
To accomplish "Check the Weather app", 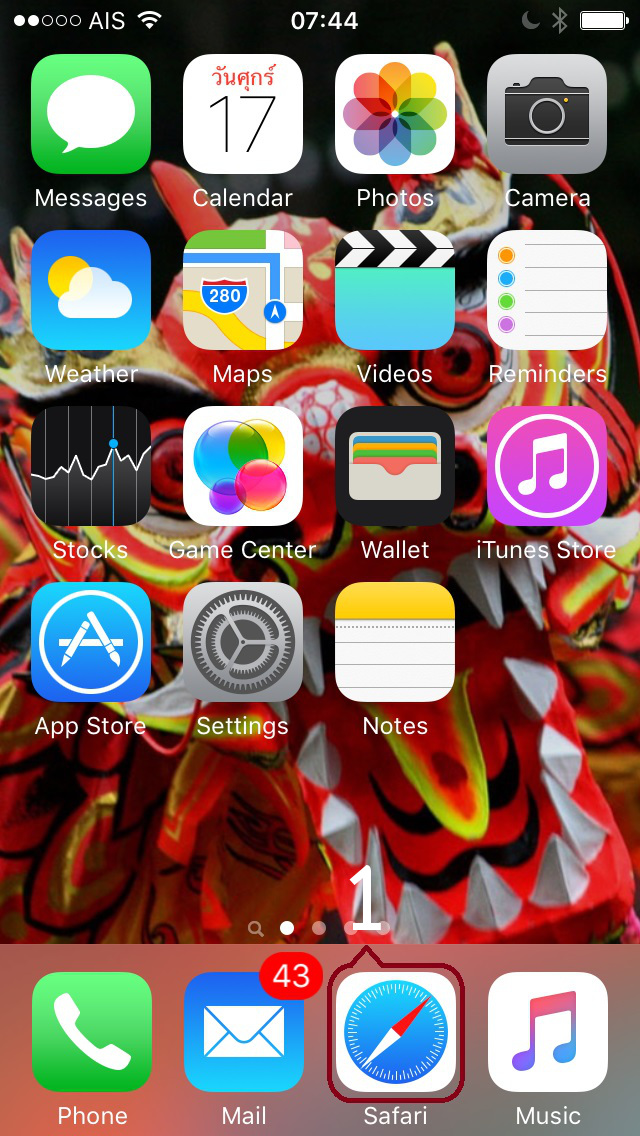I will [91, 290].
